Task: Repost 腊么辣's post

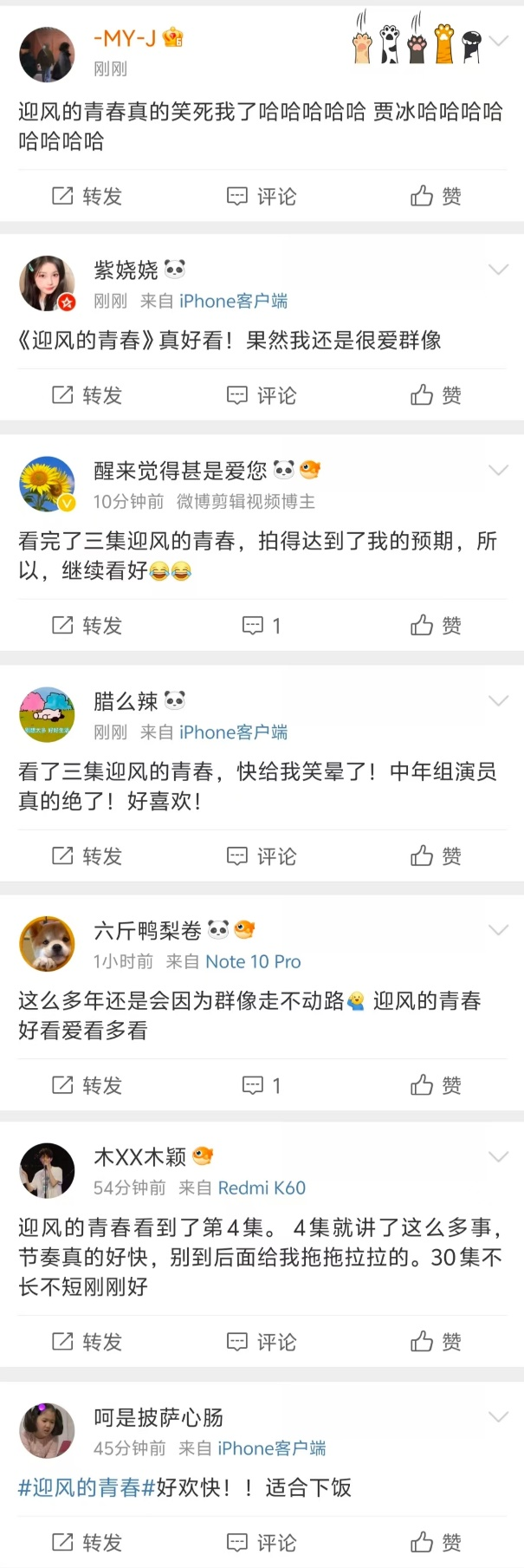Action: 87,856
